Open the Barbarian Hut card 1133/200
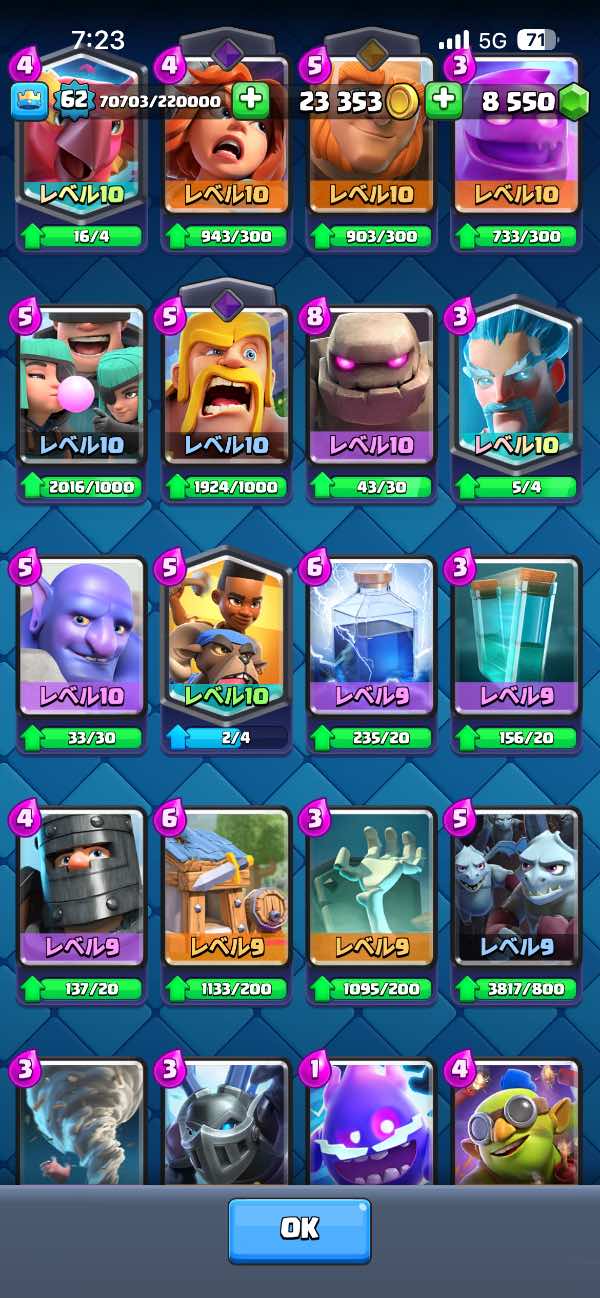The height and width of the screenshot is (1298, 600). [x=225, y=905]
